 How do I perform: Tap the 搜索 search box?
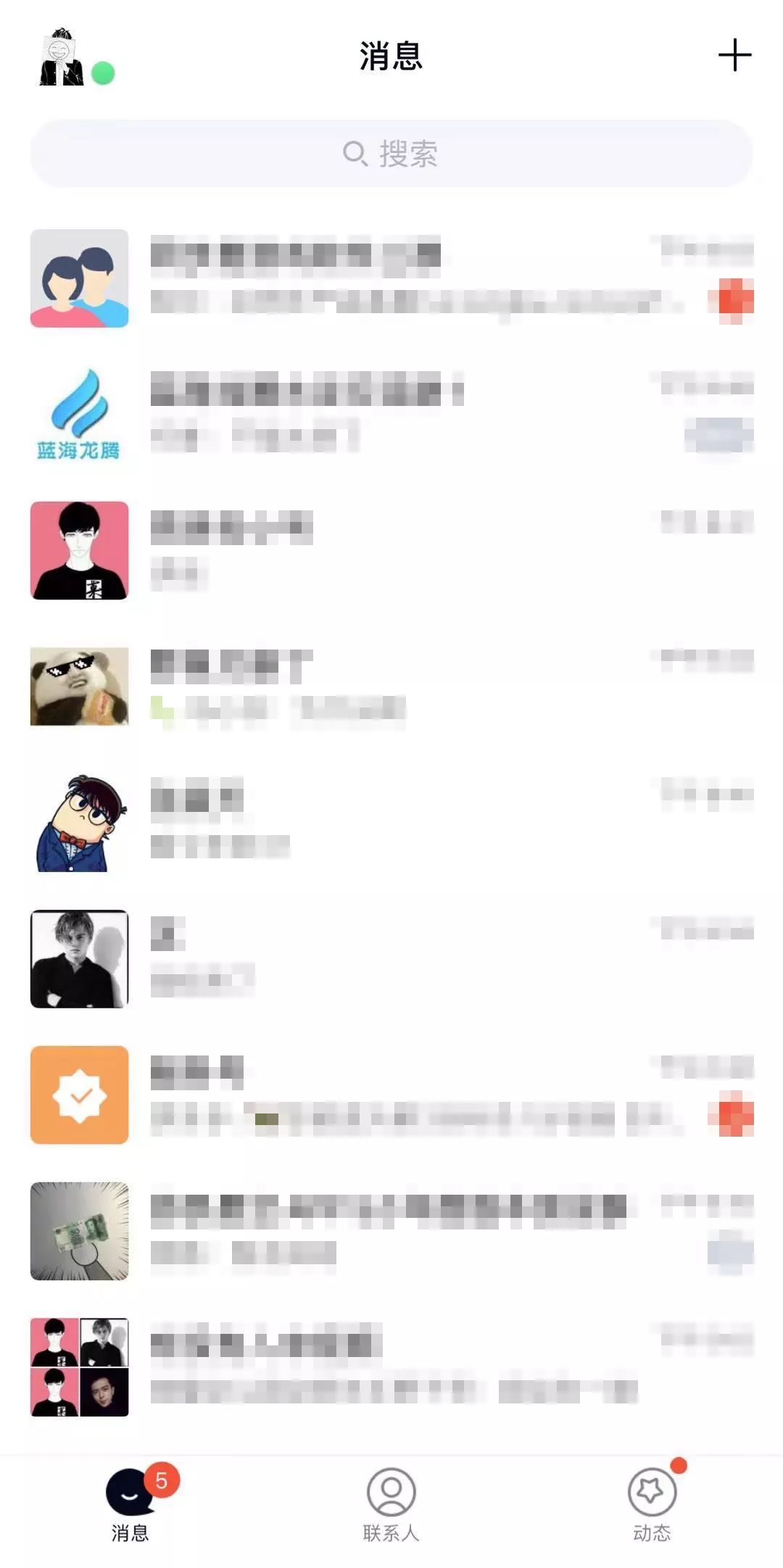coord(391,154)
